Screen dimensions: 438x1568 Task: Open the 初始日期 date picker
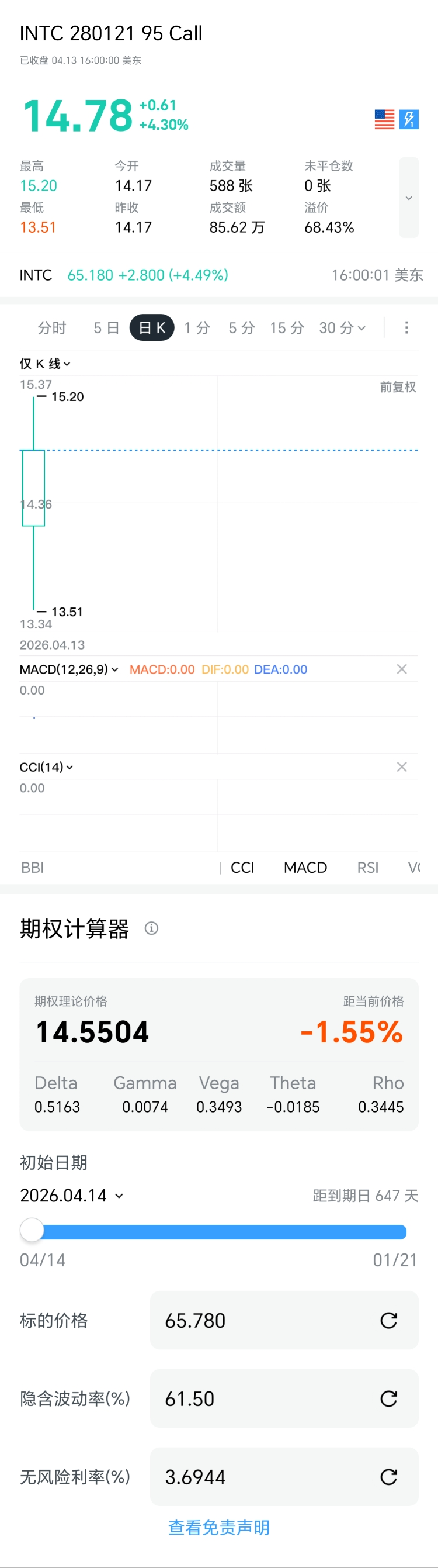tap(72, 1196)
